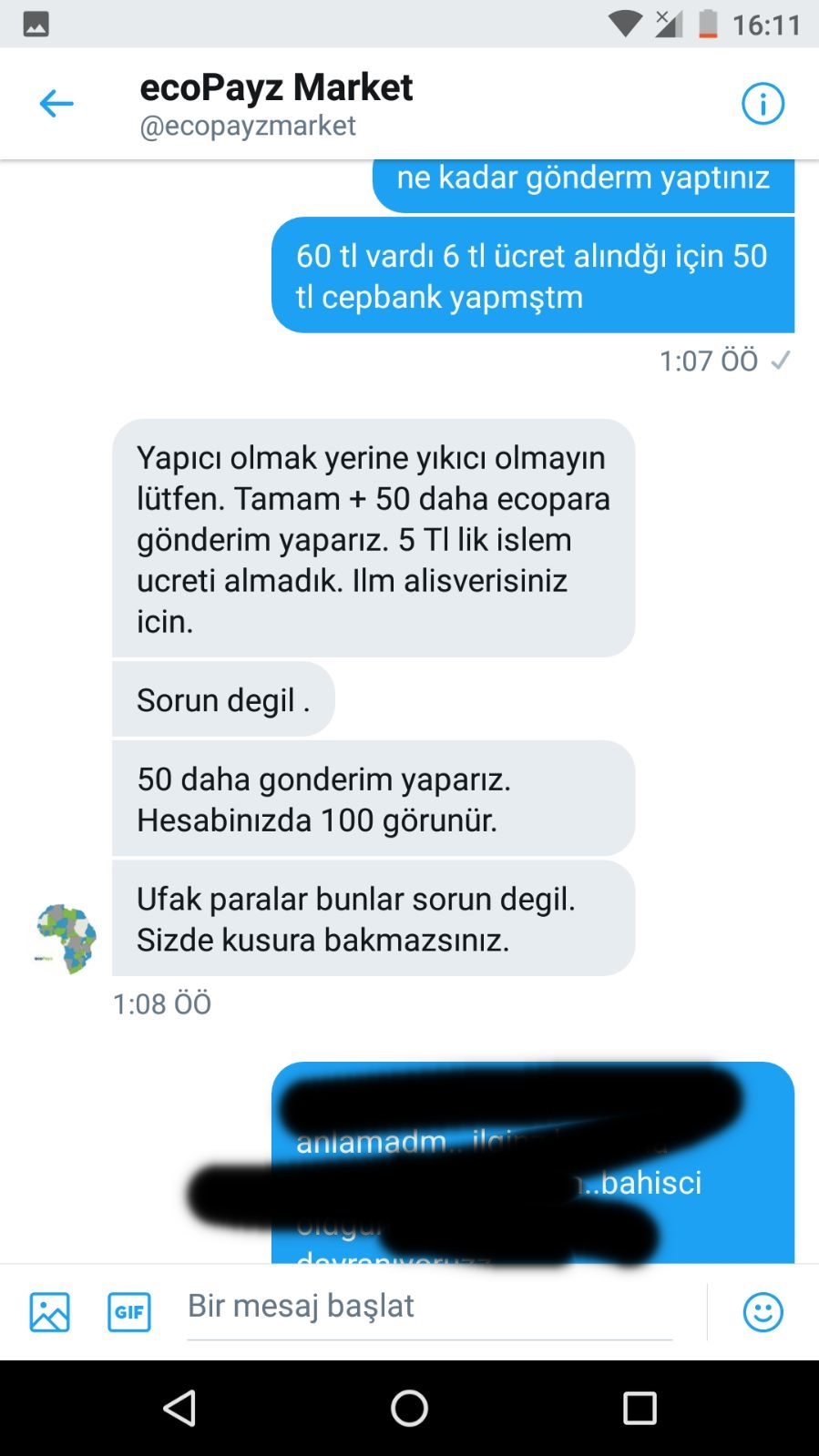Open the emoji picker
The image size is (819, 1456).
[763, 1312]
